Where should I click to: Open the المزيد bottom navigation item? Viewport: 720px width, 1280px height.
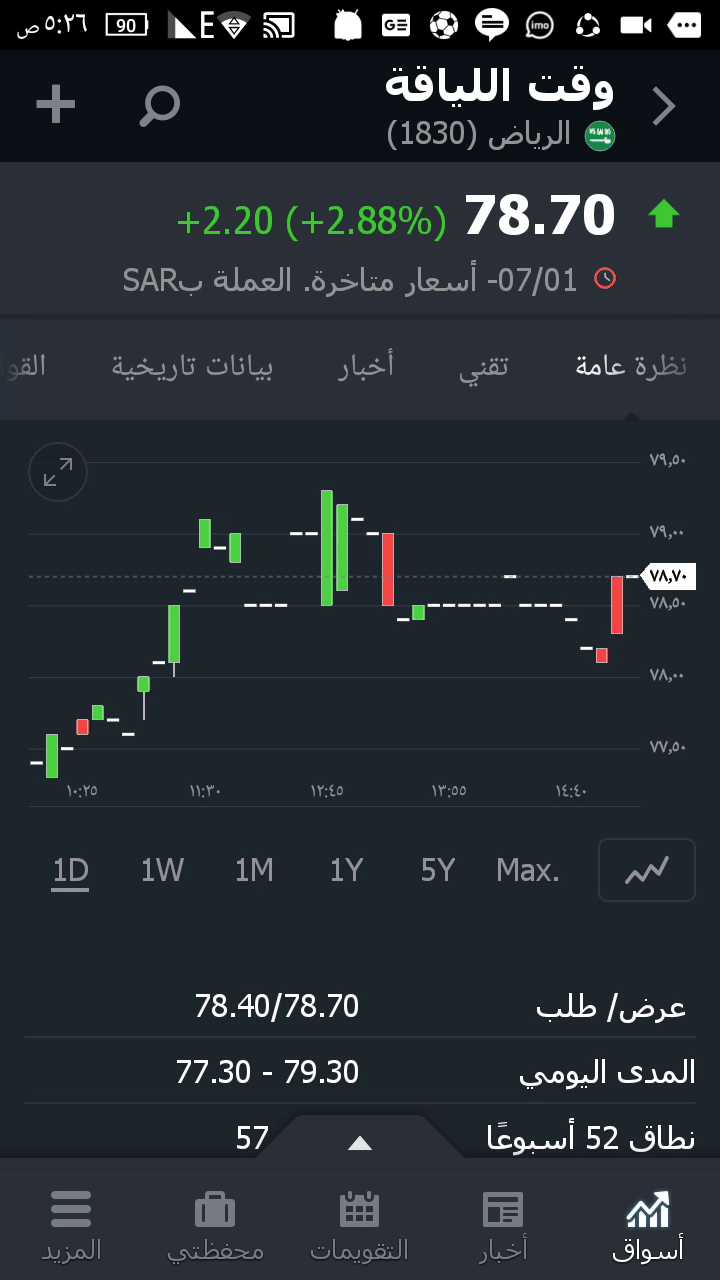tap(71, 1225)
